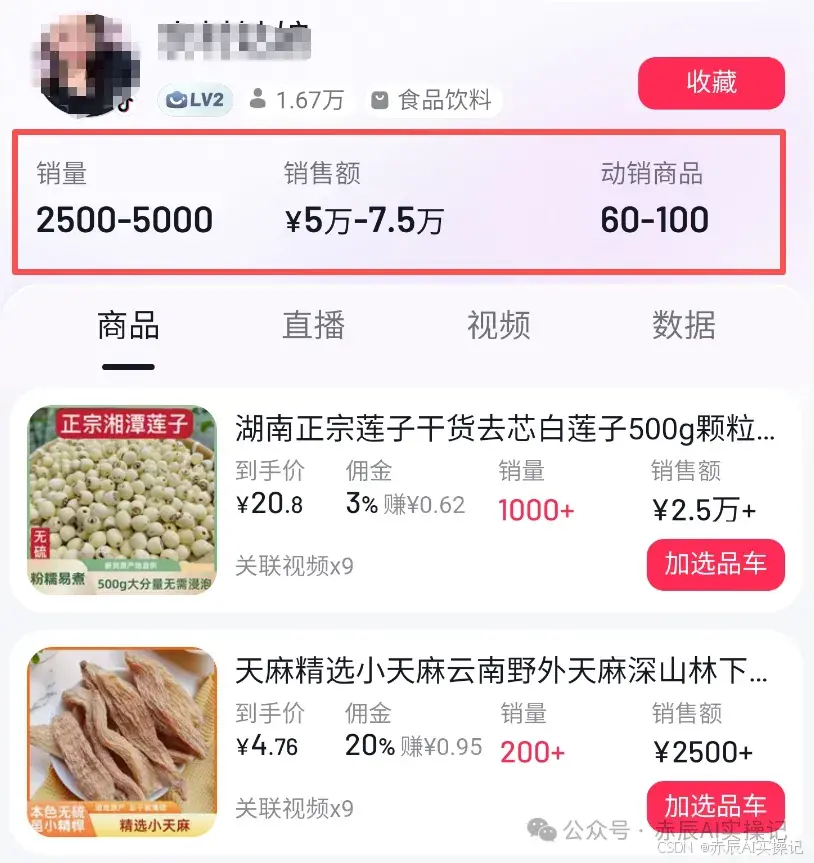
Task: Click the 精选小天麻 product thumbnail
Action: point(120,740)
